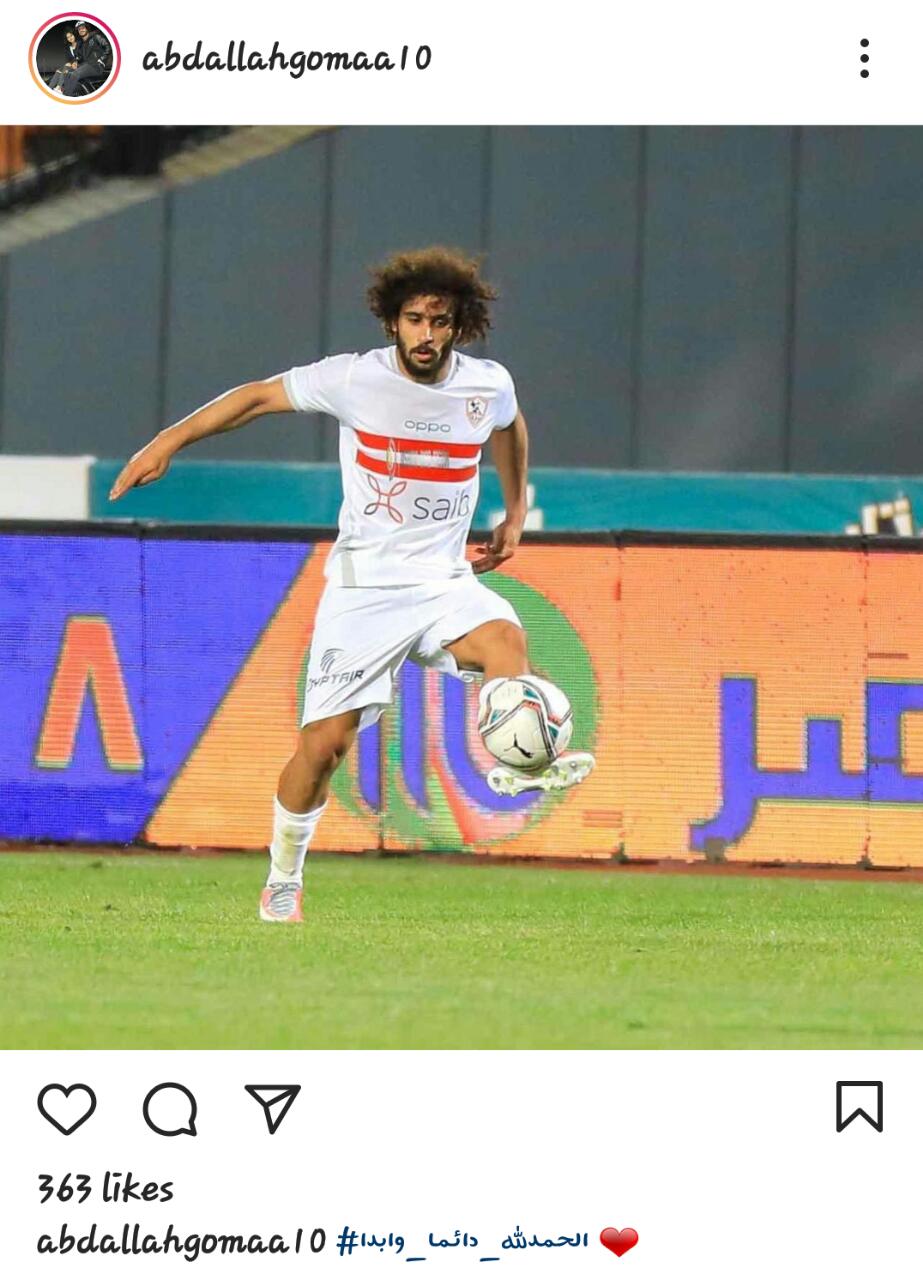923x1280 pixels.
Task: View the list of 363 likes
Action: tap(105, 1189)
